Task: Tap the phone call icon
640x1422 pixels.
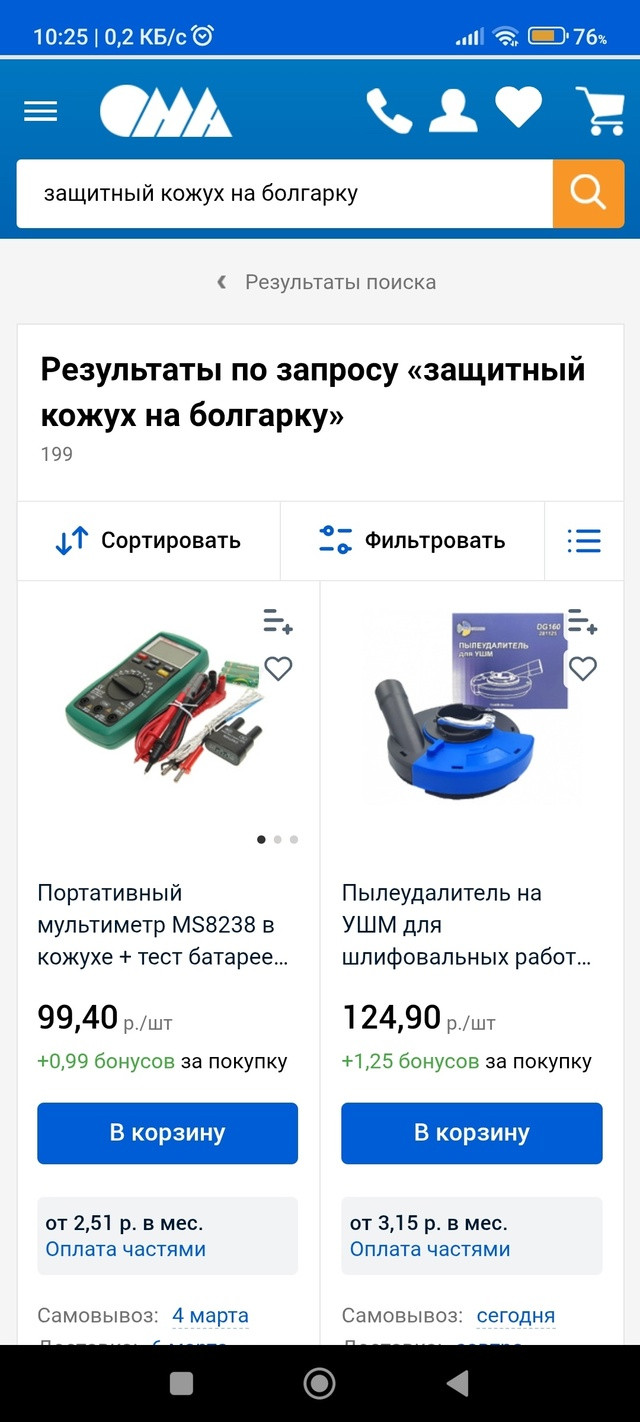Action: (x=389, y=111)
